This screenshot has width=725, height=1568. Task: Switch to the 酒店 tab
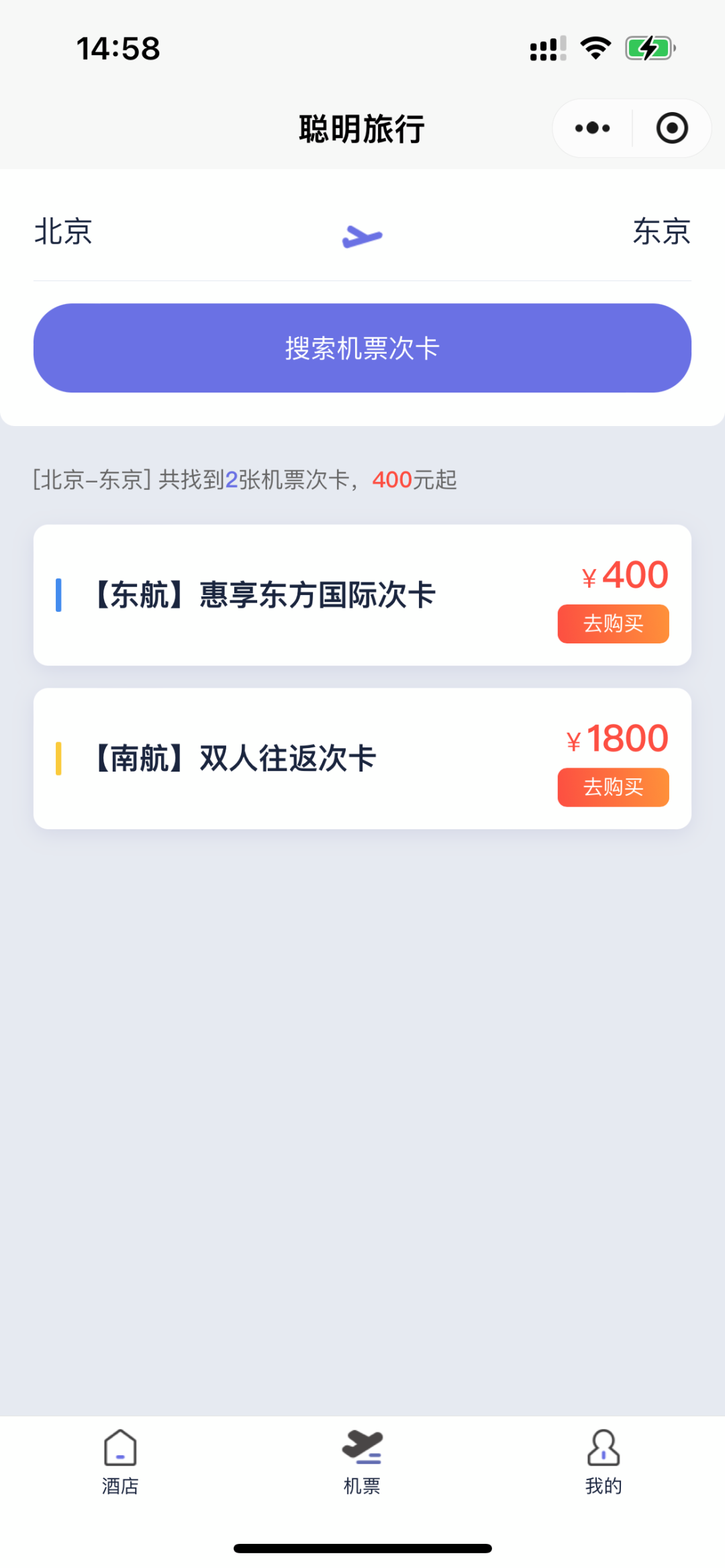click(x=120, y=1462)
